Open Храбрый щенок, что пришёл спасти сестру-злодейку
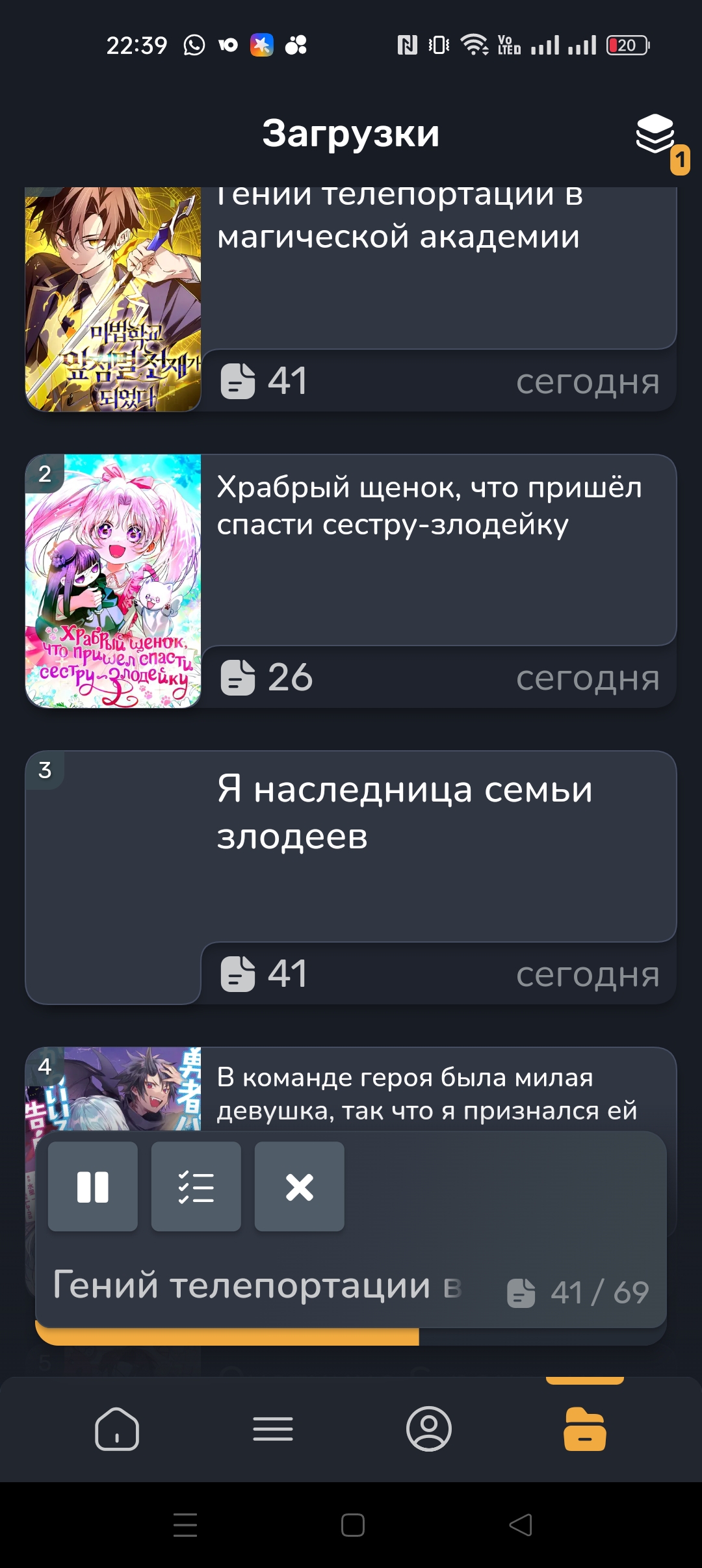Viewport: 702px width, 1568px height. pos(351,581)
